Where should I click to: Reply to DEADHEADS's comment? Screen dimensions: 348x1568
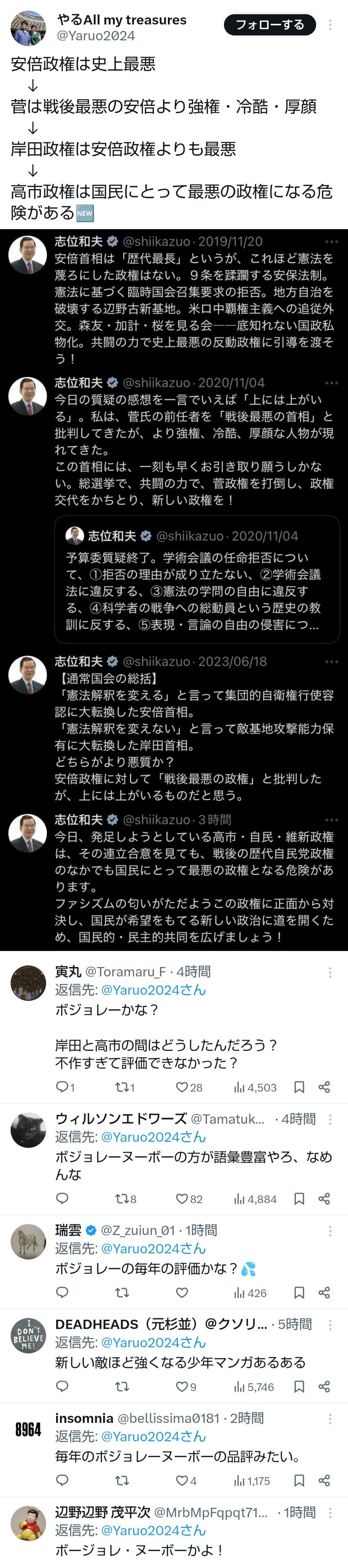tap(62, 1386)
